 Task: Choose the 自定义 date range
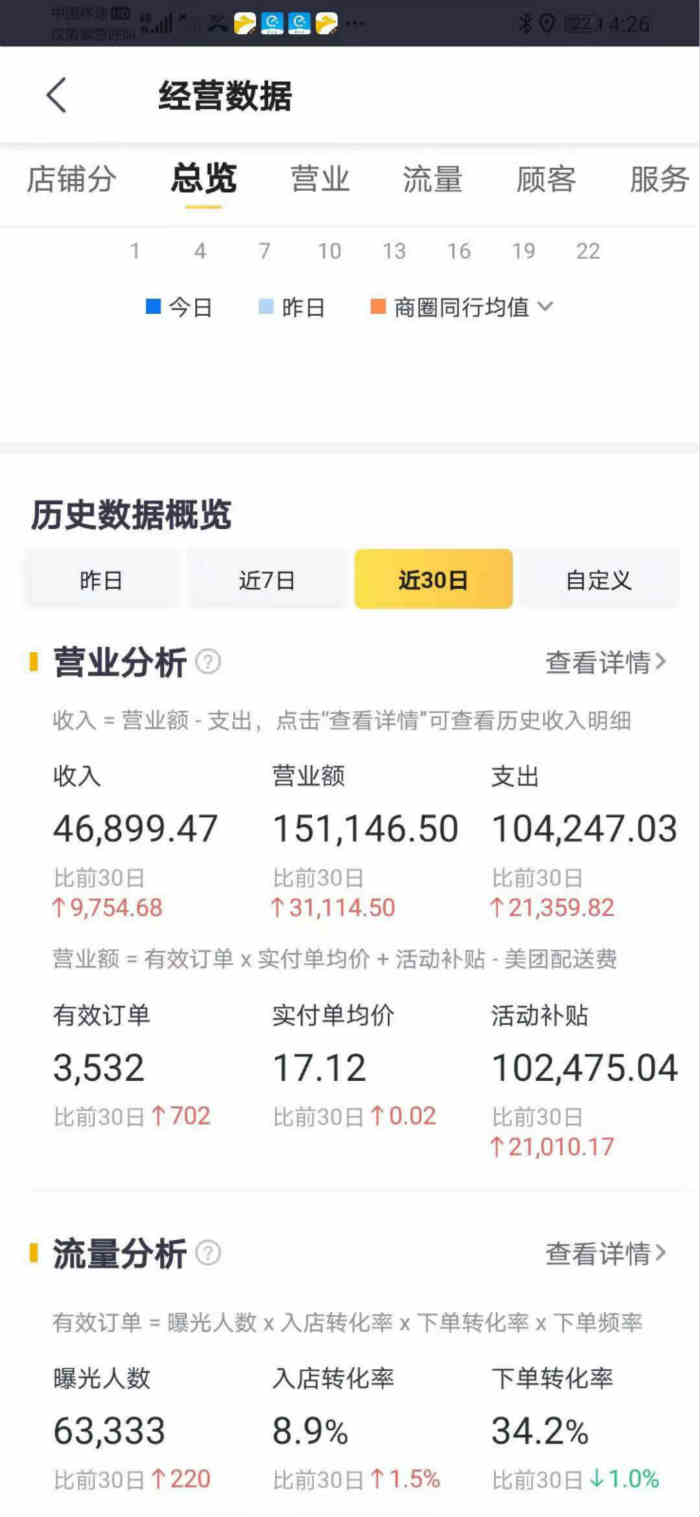(599, 580)
